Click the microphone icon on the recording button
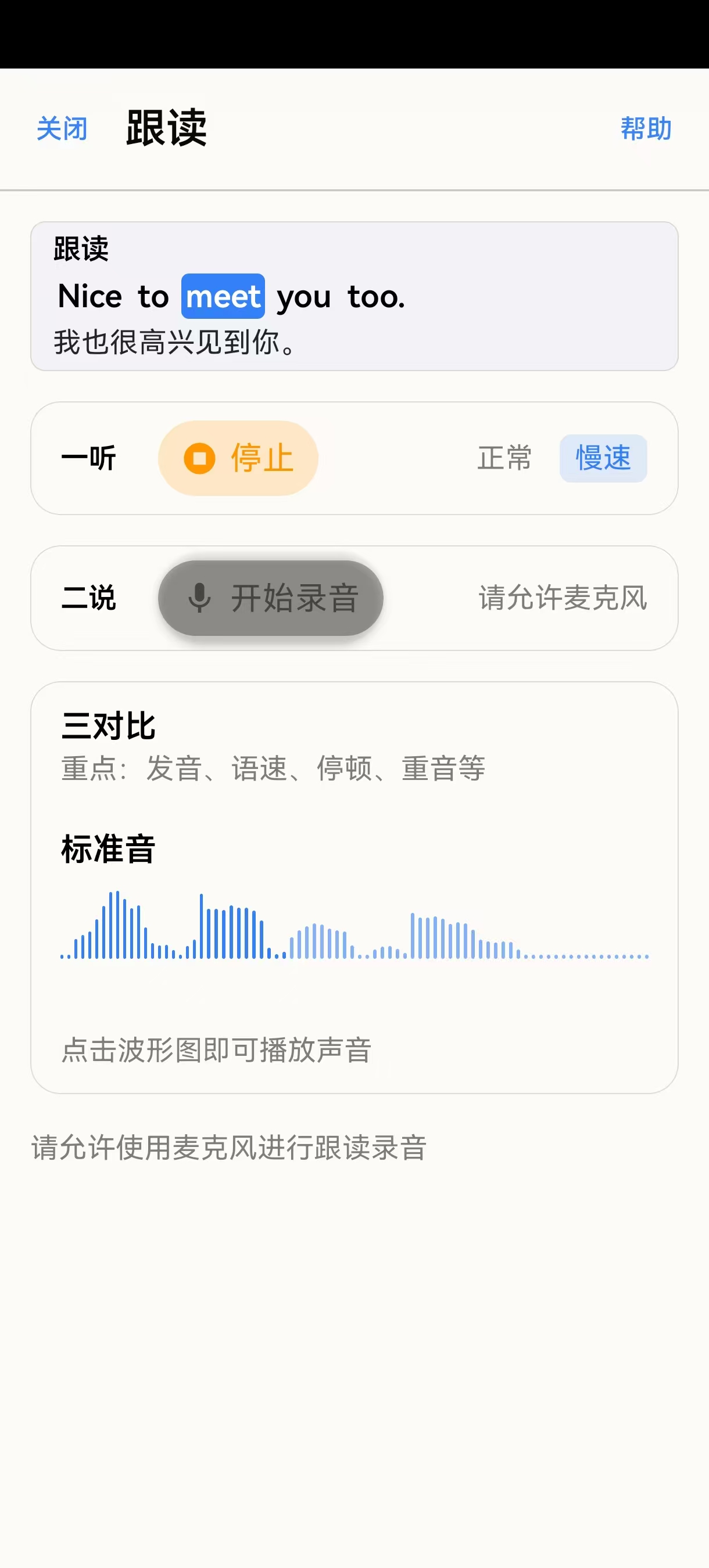The image size is (709, 1568). pos(199,598)
